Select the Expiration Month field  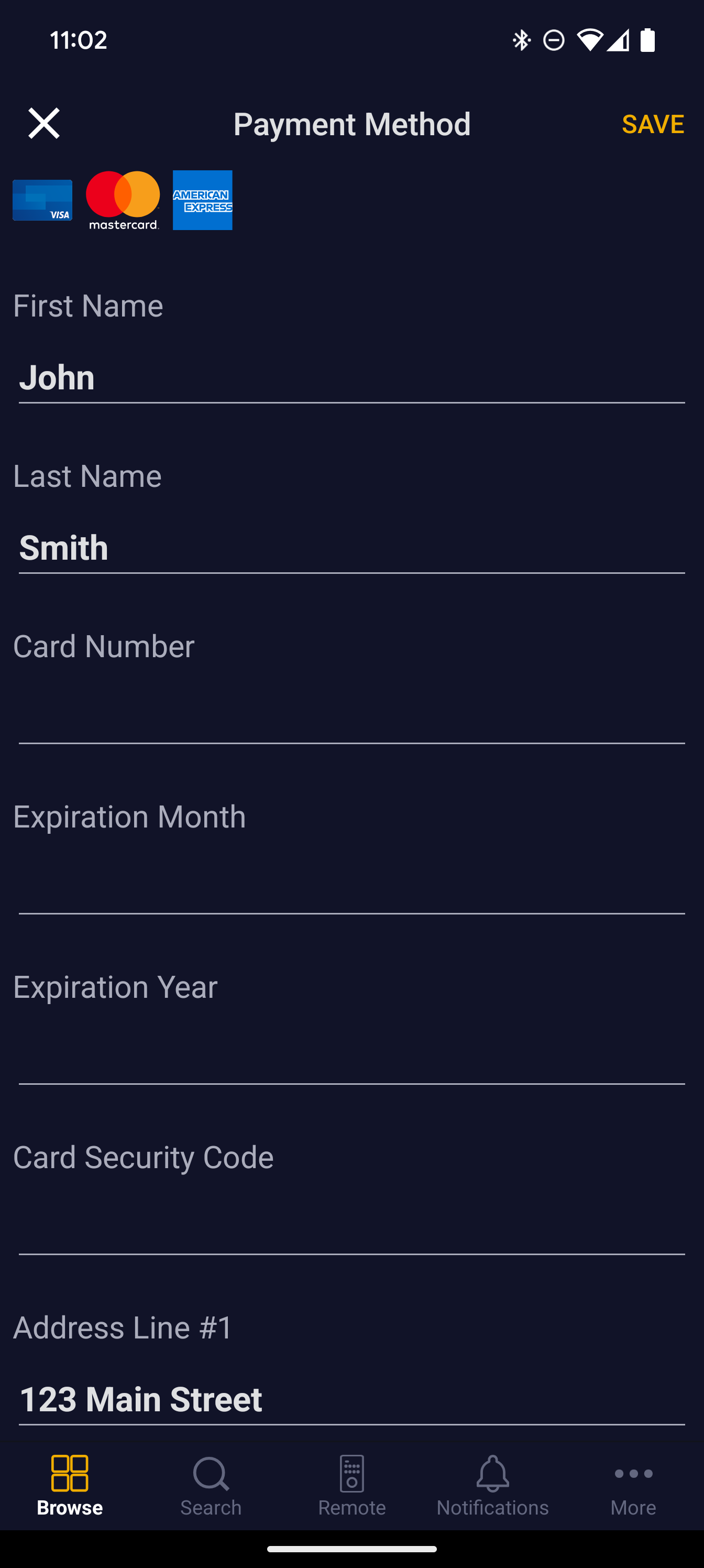click(351, 889)
